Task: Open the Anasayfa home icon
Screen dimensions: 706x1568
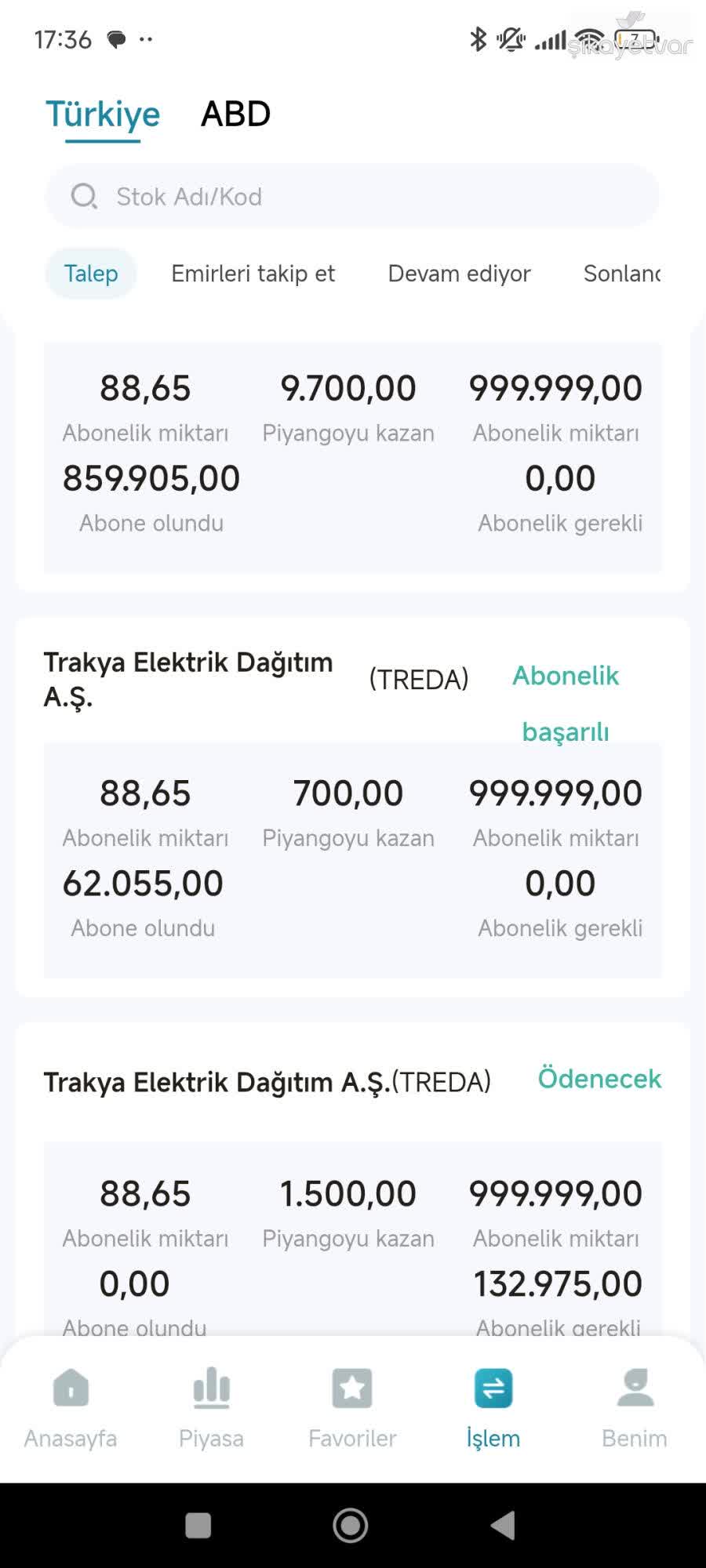Action: (70, 1403)
